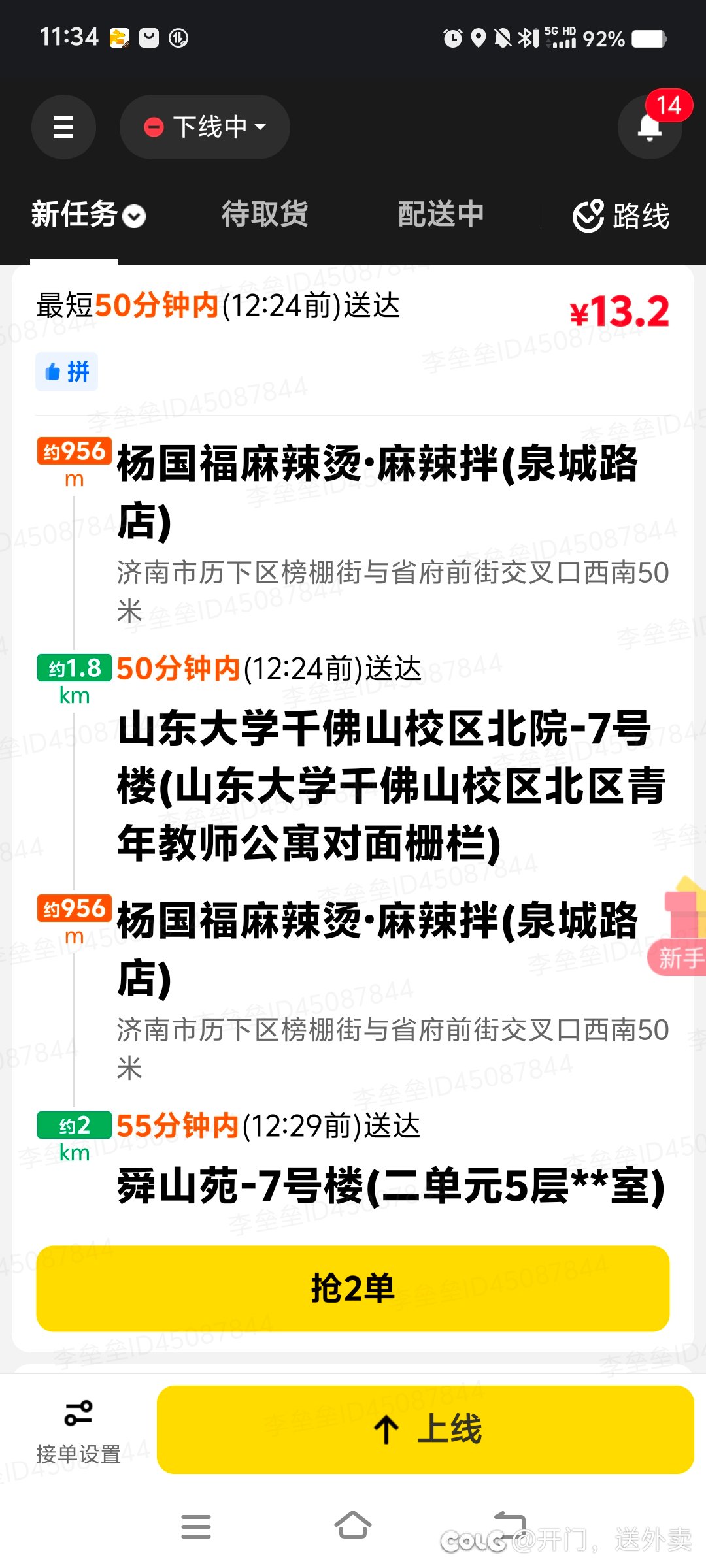Go to the system home screen
This screenshot has width=706, height=1568.
pos(353,1526)
